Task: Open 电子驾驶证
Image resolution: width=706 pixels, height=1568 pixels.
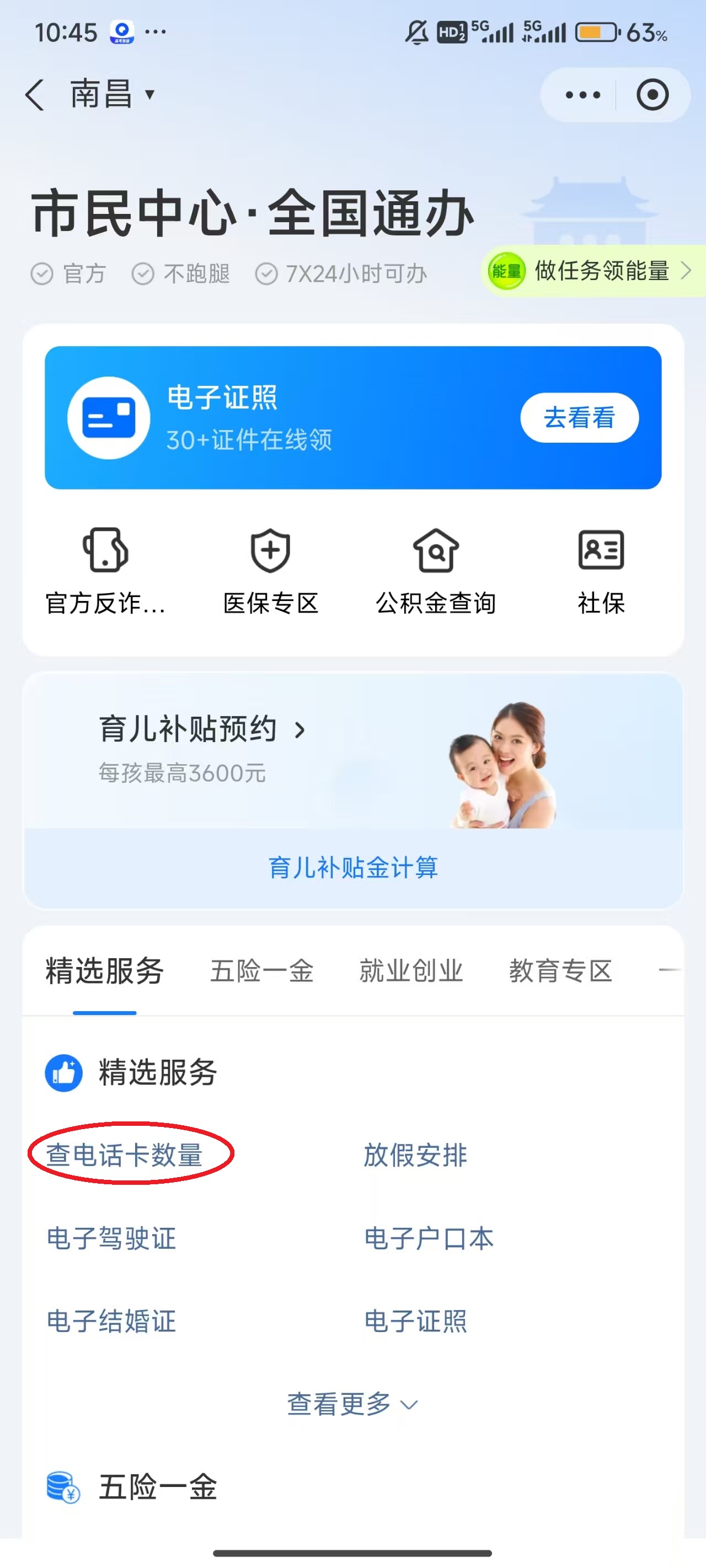Action: pyautogui.click(x=111, y=1238)
